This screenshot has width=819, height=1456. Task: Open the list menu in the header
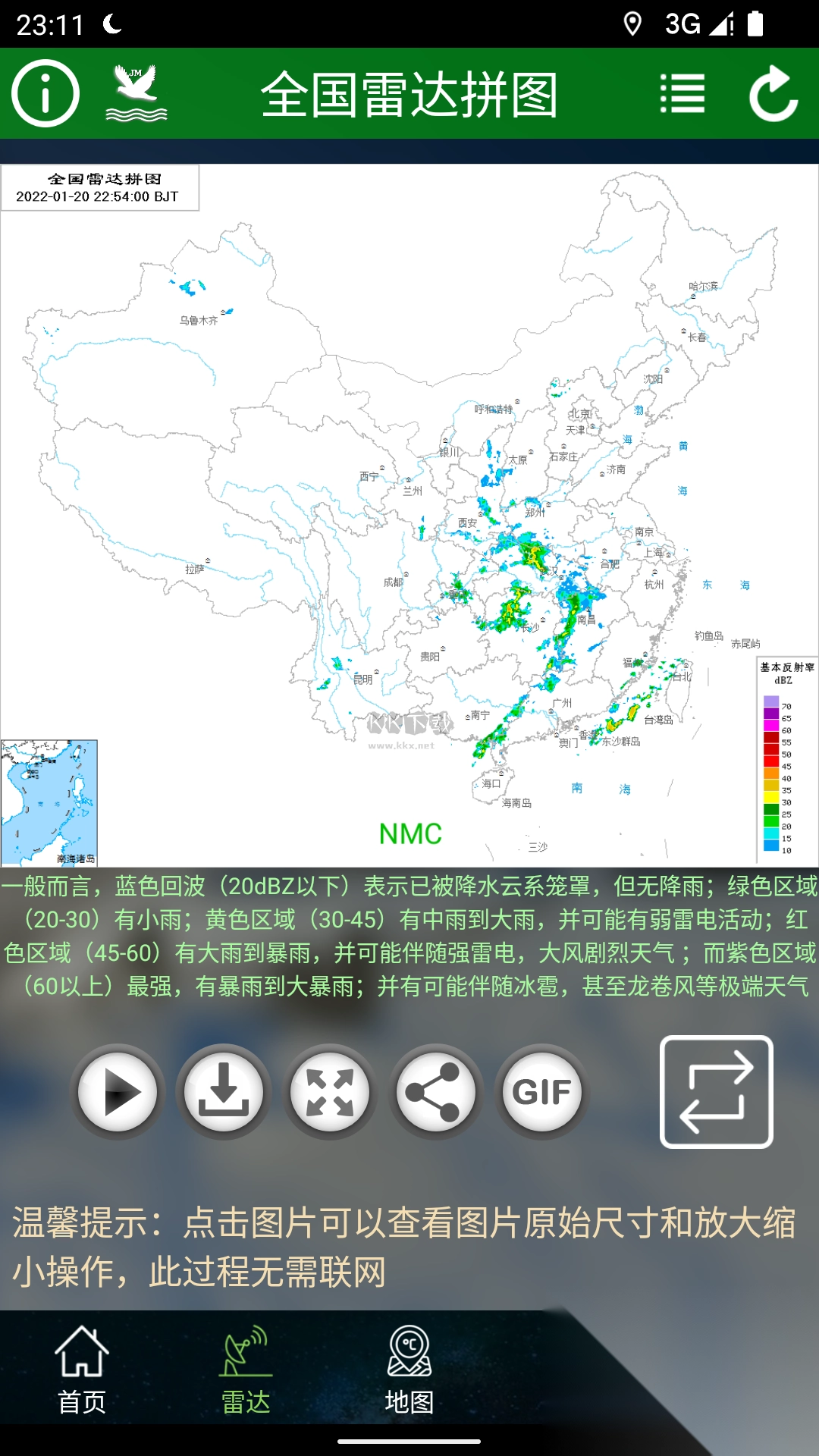(682, 93)
